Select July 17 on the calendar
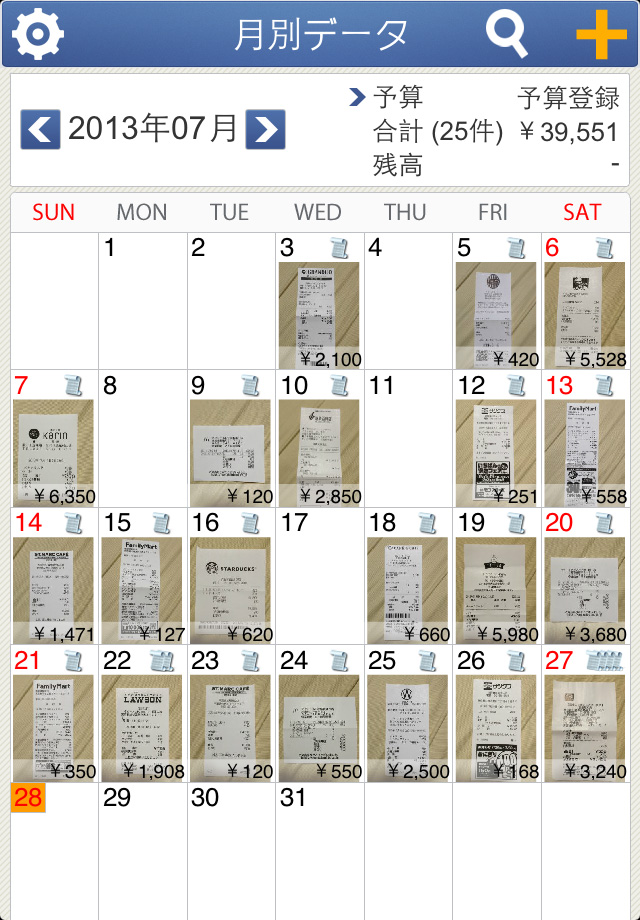The width and height of the screenshot is (640, 920). (x=319, y=576)
